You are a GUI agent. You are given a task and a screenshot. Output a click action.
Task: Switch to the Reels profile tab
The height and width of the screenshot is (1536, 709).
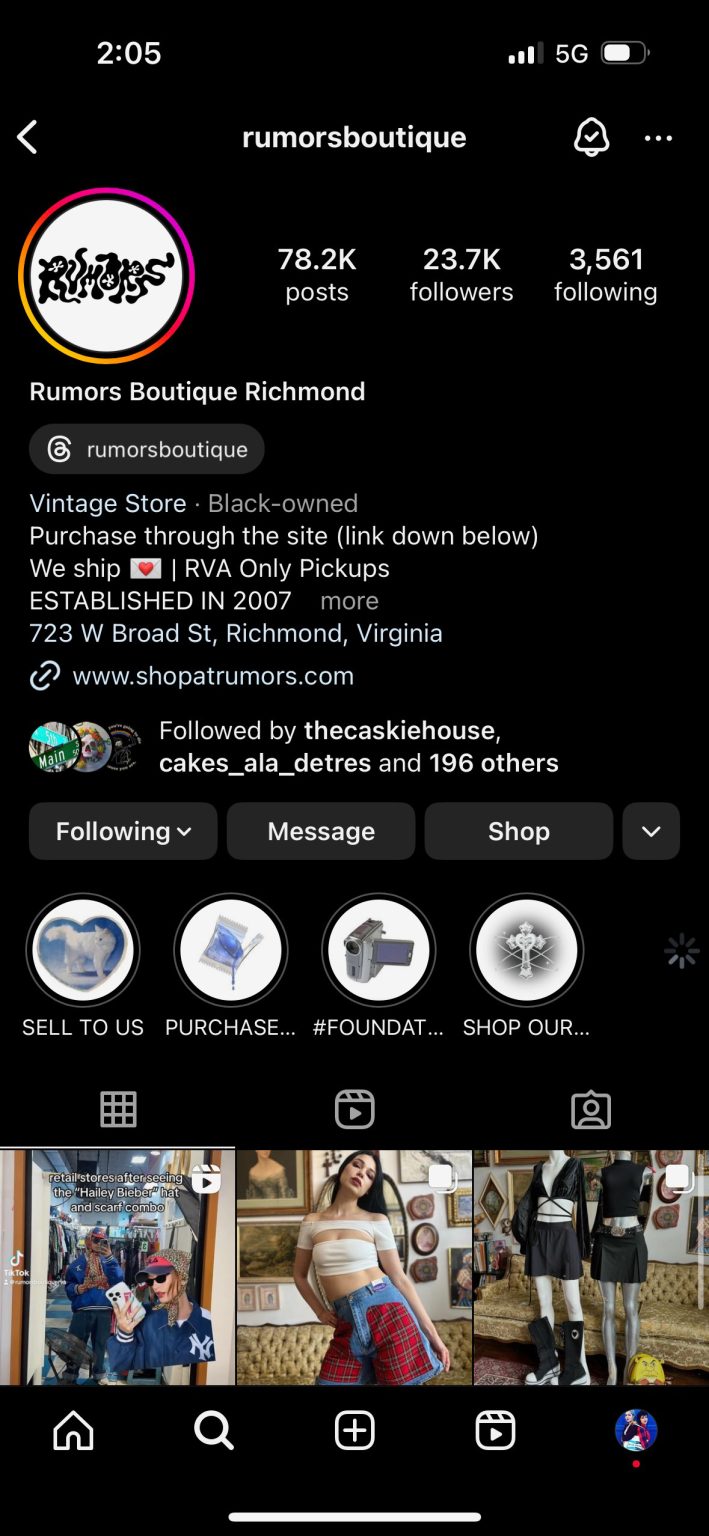tap(354, 1109)
